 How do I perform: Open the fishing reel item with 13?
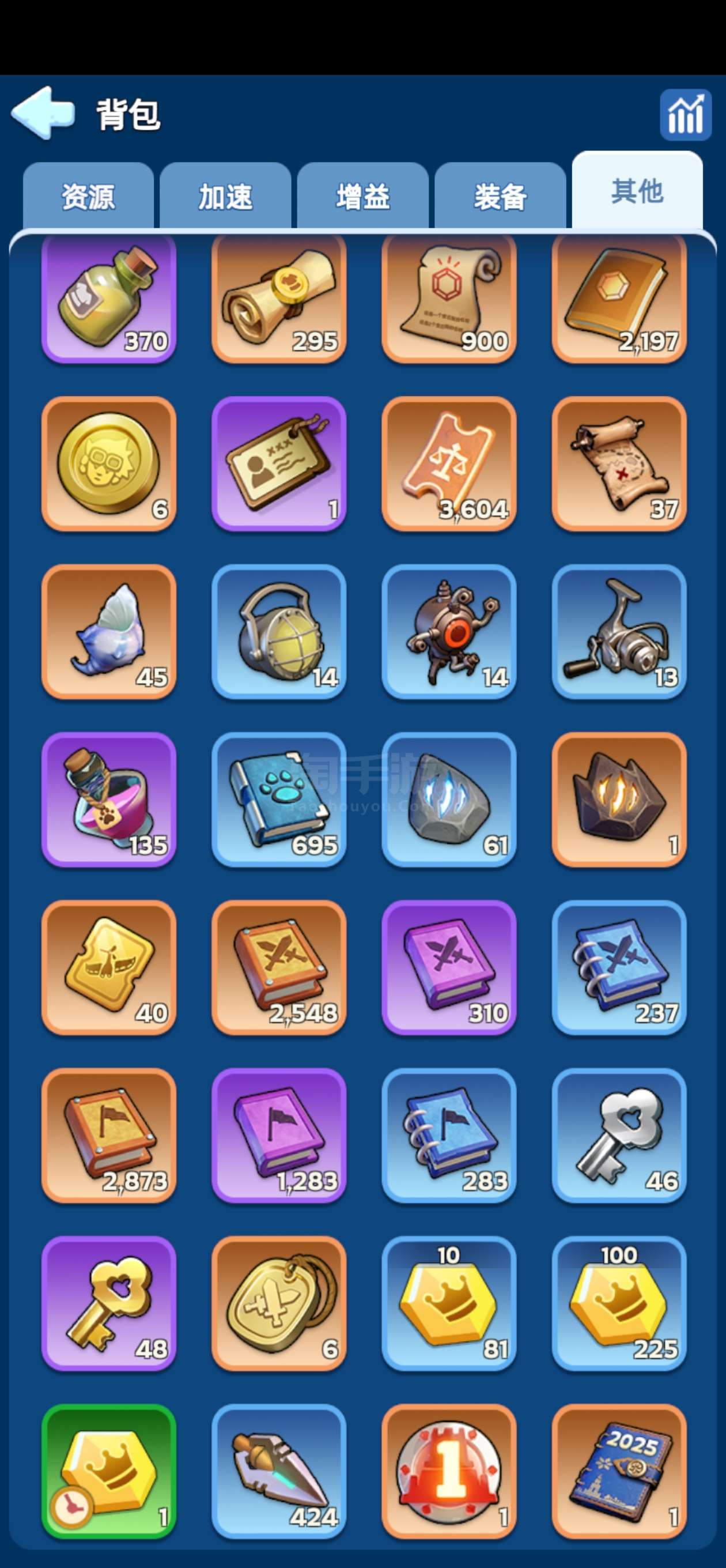pos(619,632)
